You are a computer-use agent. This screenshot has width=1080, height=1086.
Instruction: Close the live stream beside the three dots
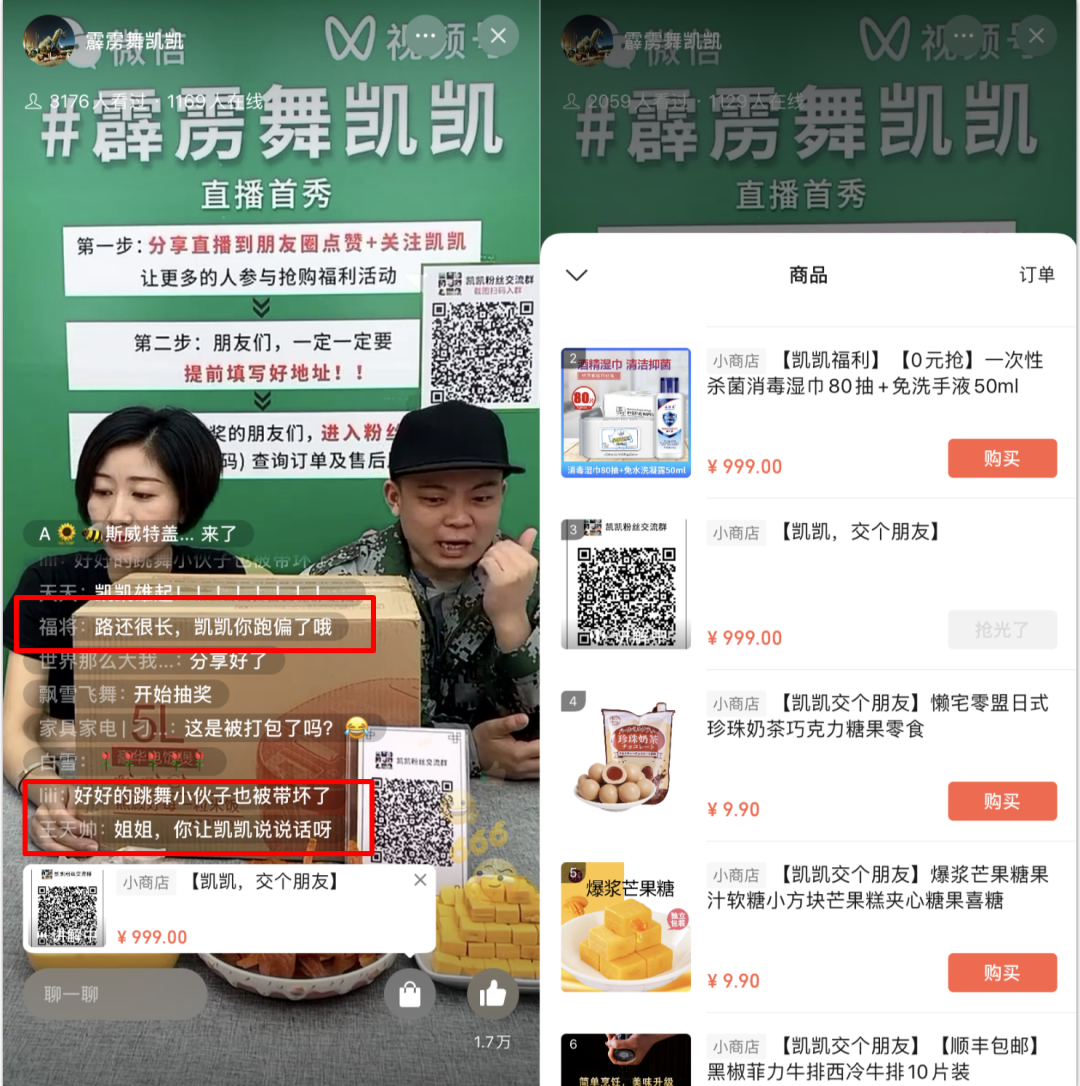(x=498, y=36)
